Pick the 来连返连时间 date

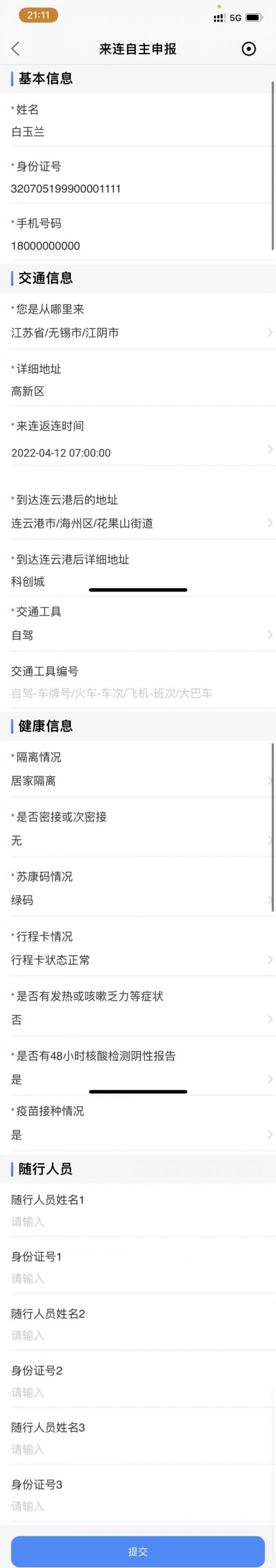tap(138, 452)
